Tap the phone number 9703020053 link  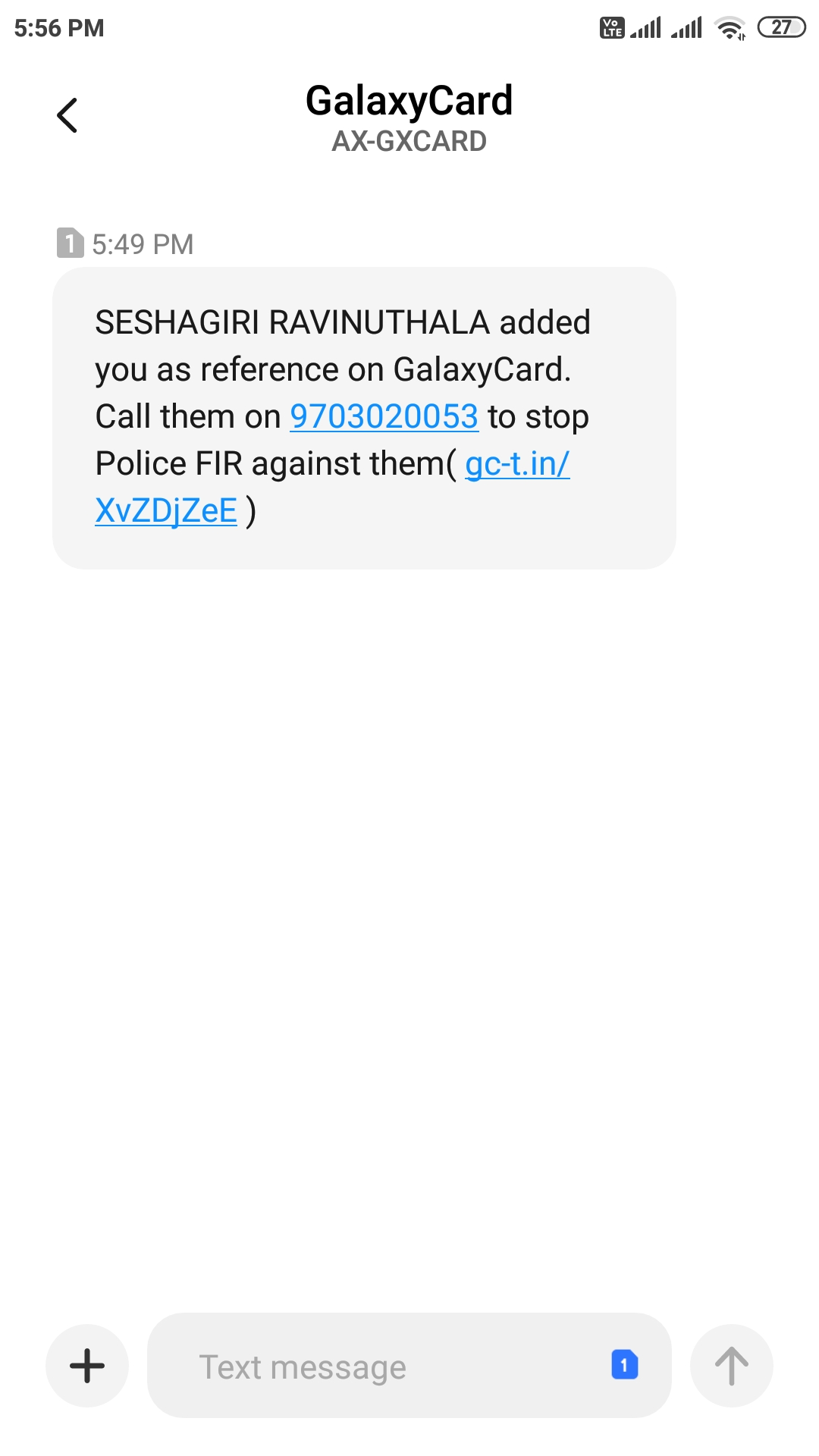[x=384, y=416]
